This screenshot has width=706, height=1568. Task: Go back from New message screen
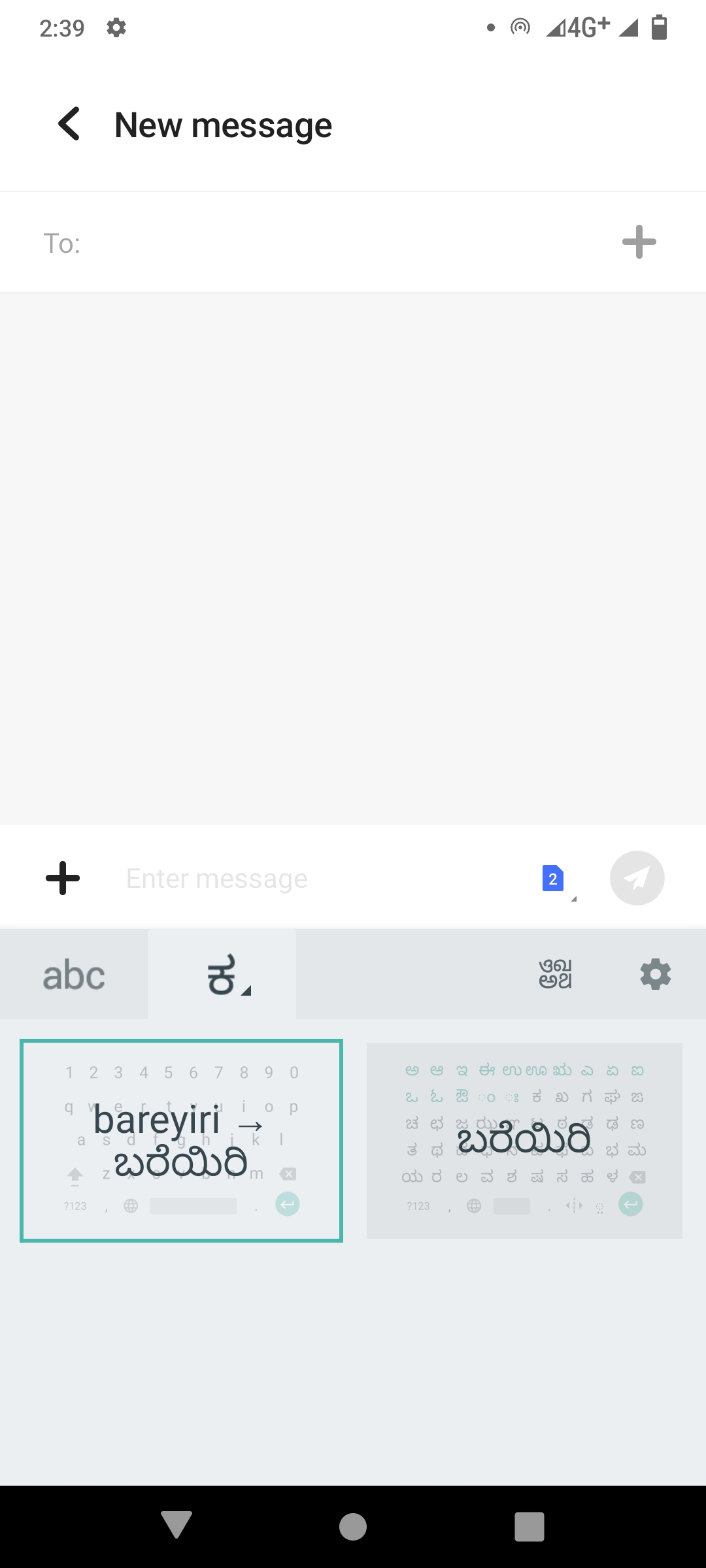click(69, 124)
